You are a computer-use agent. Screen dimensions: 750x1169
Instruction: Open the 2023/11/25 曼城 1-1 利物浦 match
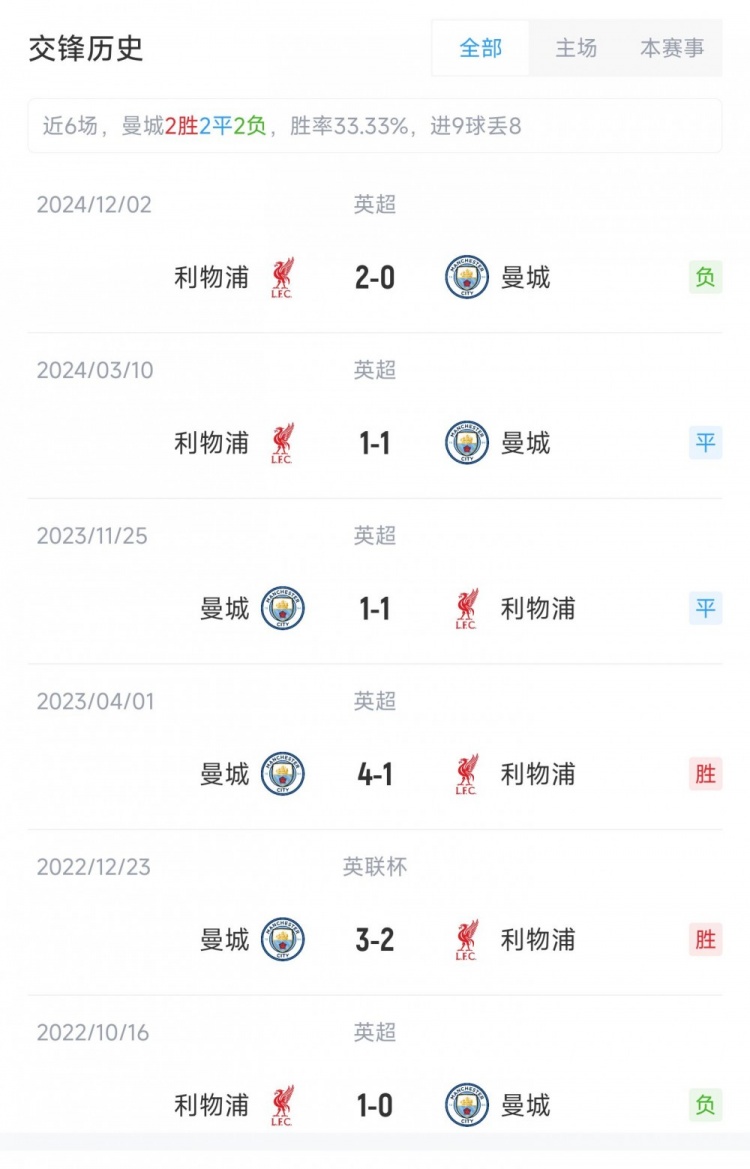tap(375, 609)
